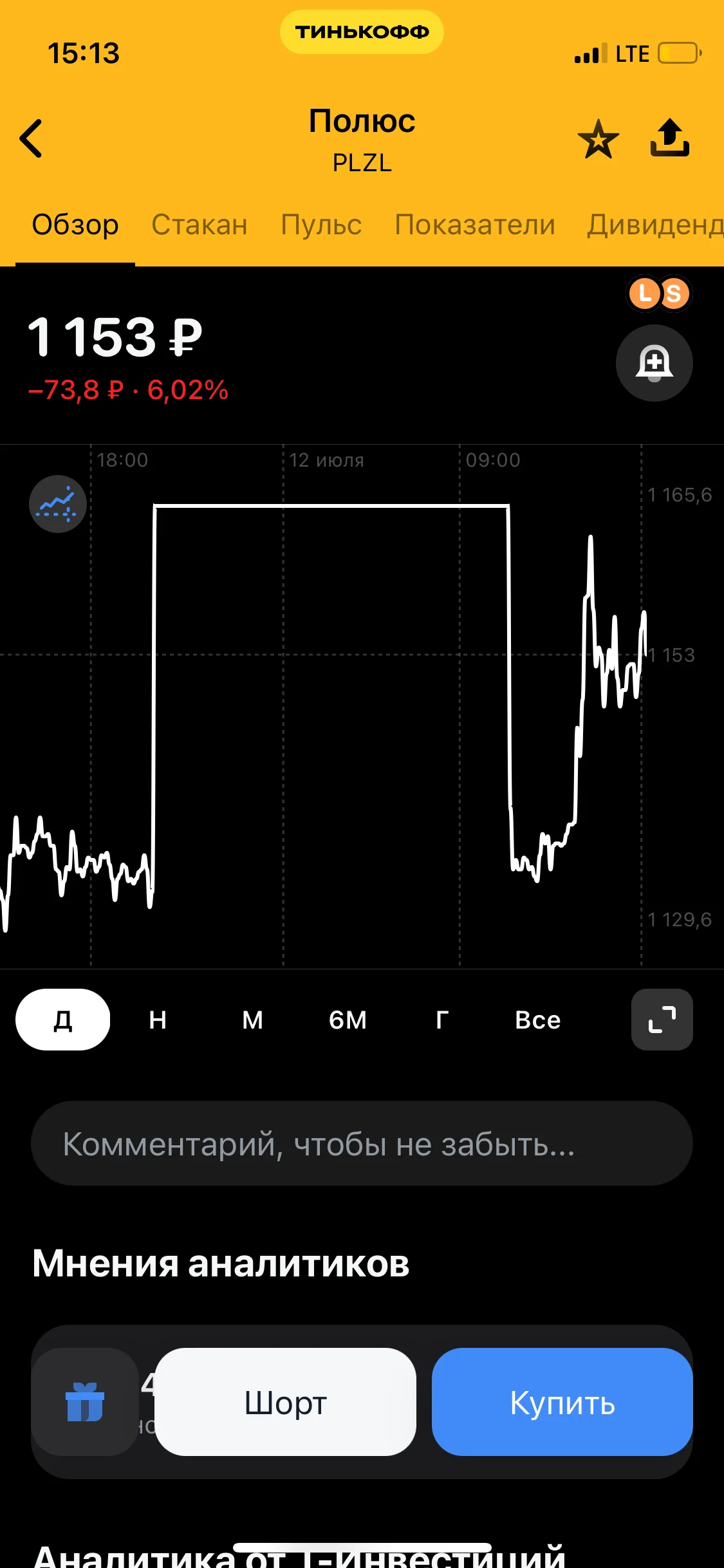This screenshot has height=1568, width=724.
Task: Tap the Шорт button
Action: tap(286, 1402)
